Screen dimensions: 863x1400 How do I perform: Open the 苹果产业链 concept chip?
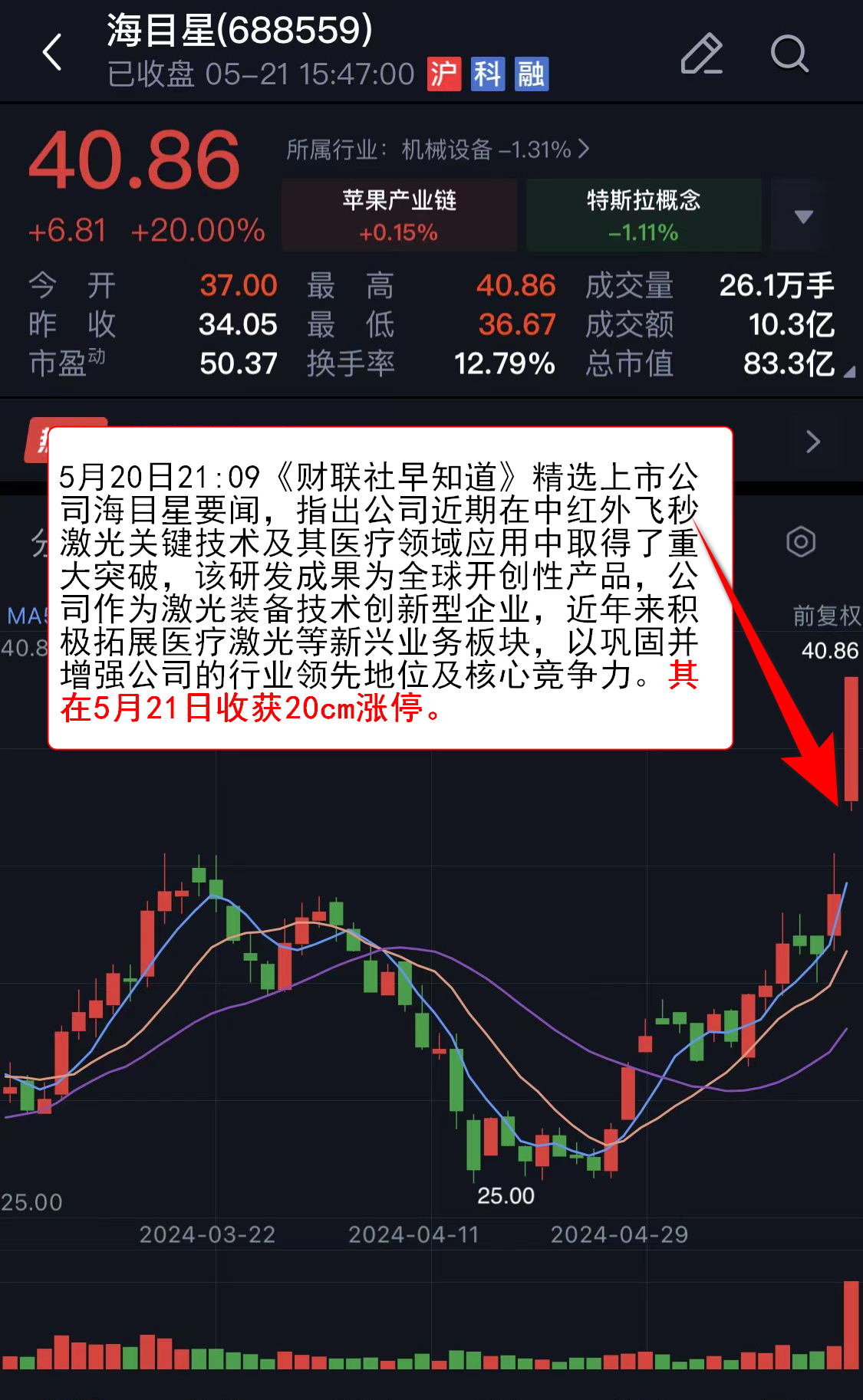pyautogui.click(x=399, y=215)
